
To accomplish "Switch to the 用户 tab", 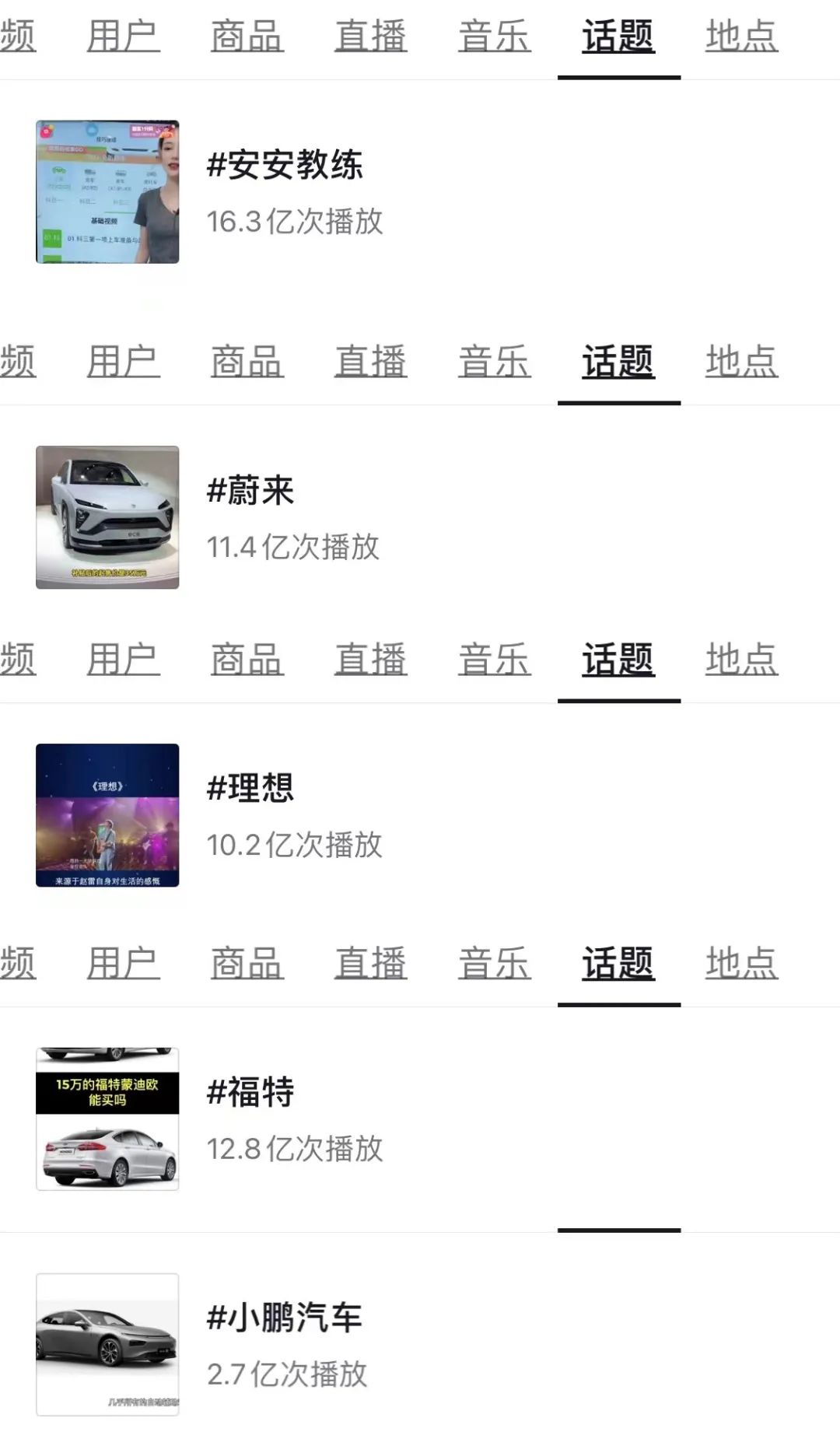I will [123, 35].
